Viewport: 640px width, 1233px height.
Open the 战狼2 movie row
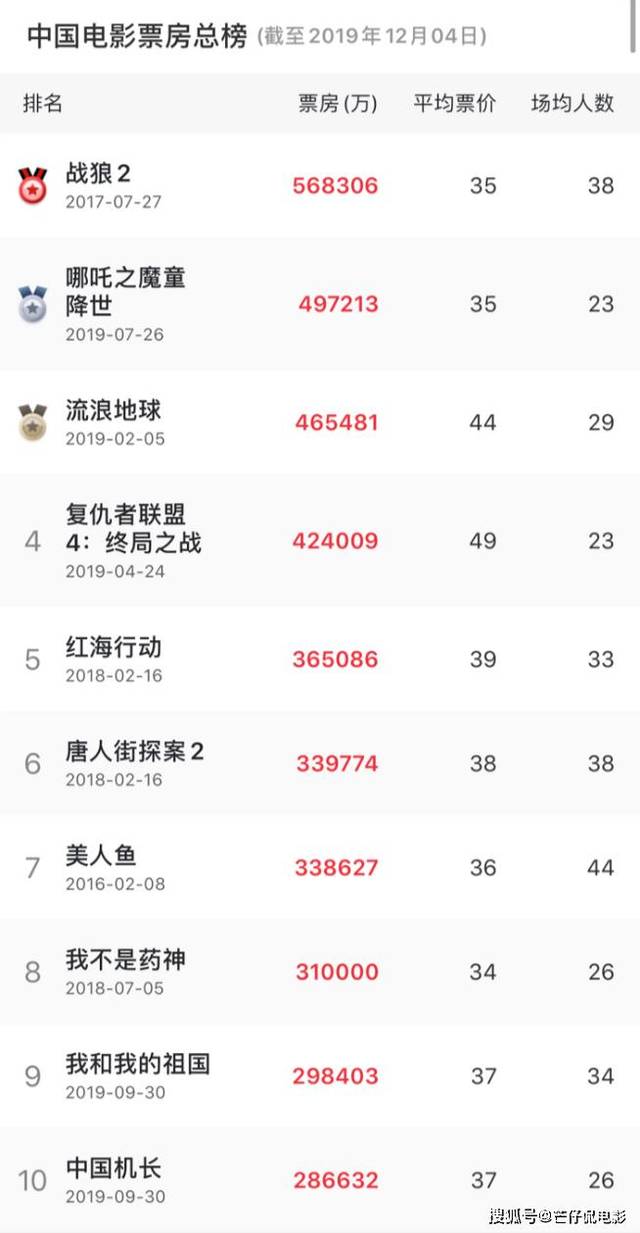(x=320, y=186)
